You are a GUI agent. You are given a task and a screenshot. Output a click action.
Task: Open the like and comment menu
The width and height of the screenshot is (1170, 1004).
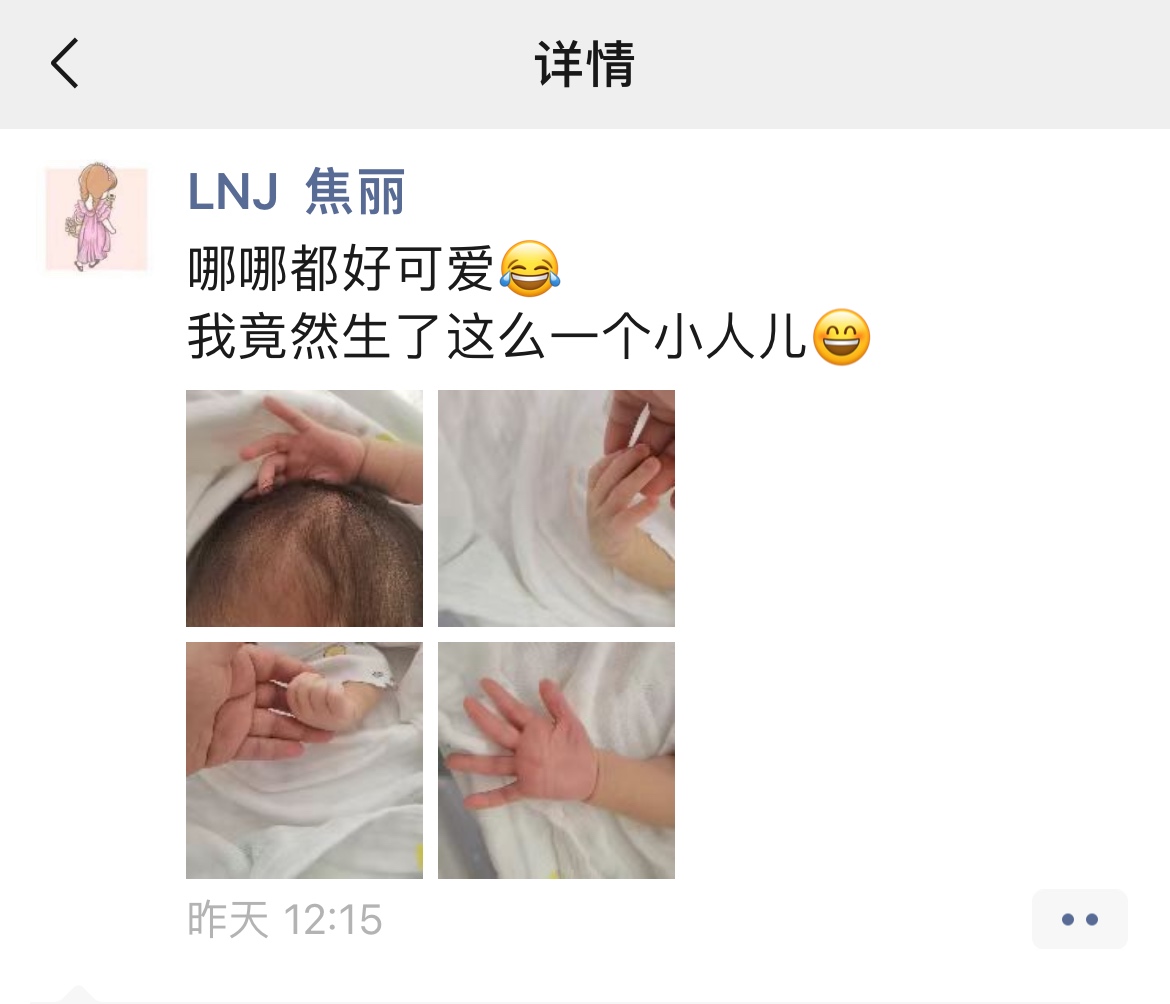point(1079,919)
